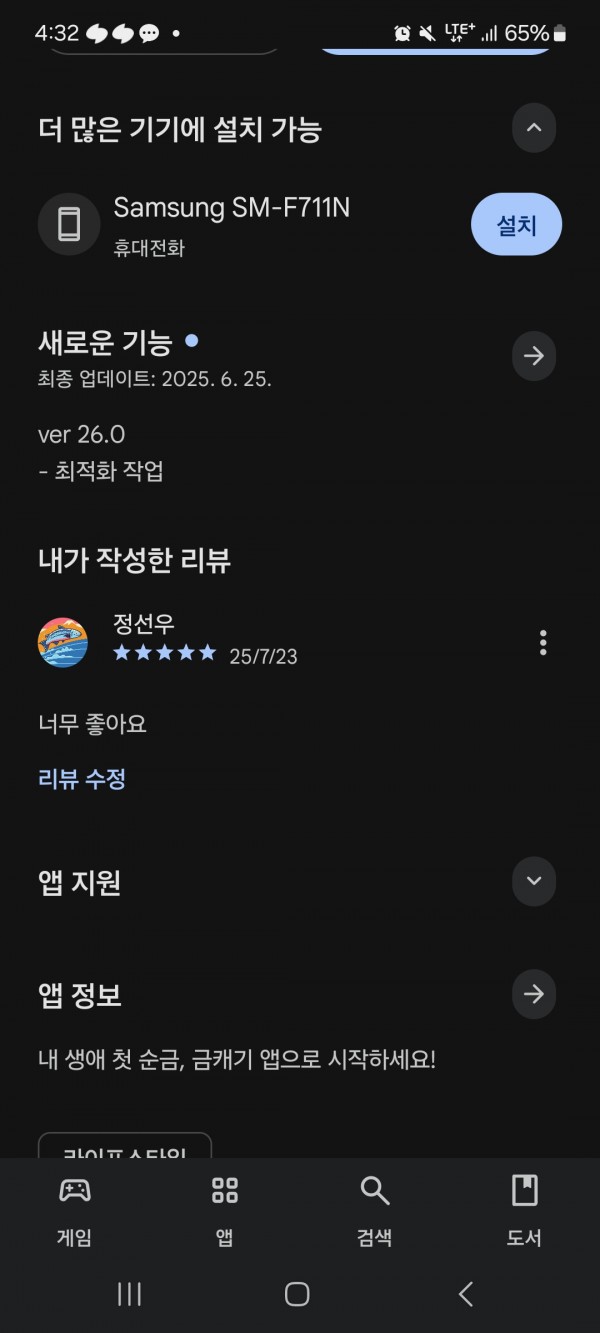600x1333 pixels.
Task: Collapse the 더 많은 기기에 설치 가능 section
Action: click(x=534, y=128)
